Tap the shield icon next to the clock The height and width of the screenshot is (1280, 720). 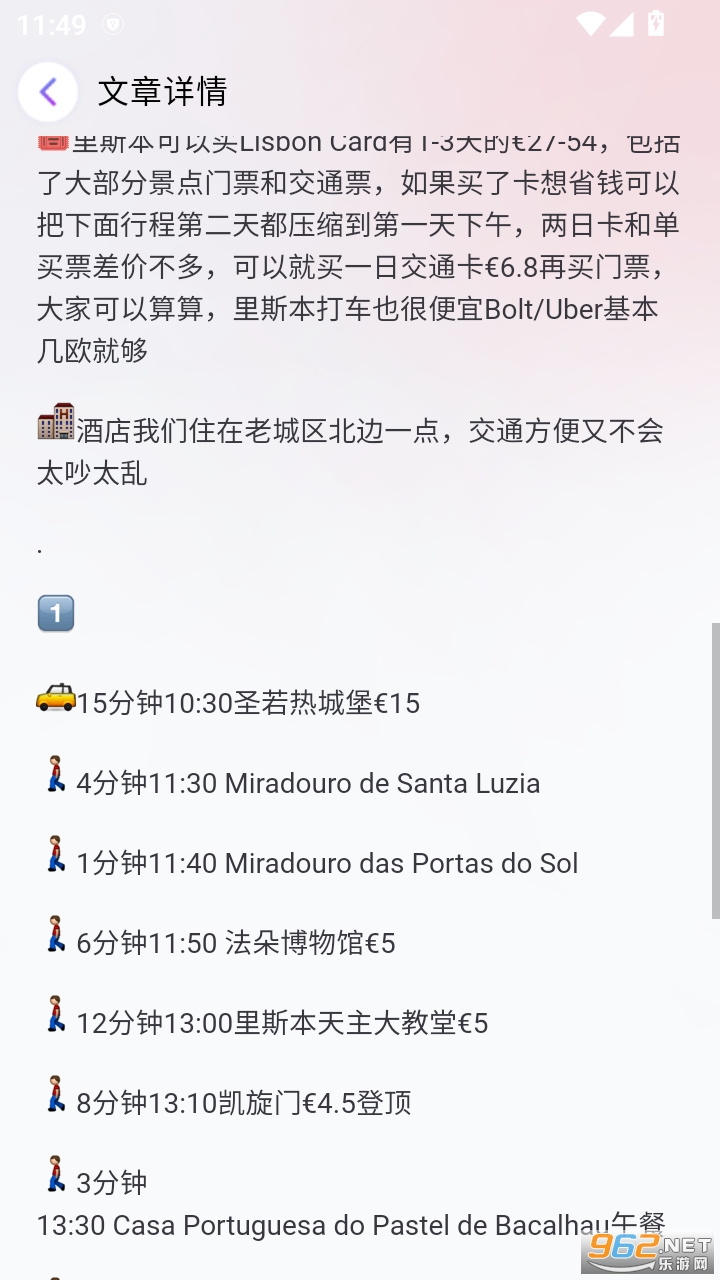[x=112, y=24]
